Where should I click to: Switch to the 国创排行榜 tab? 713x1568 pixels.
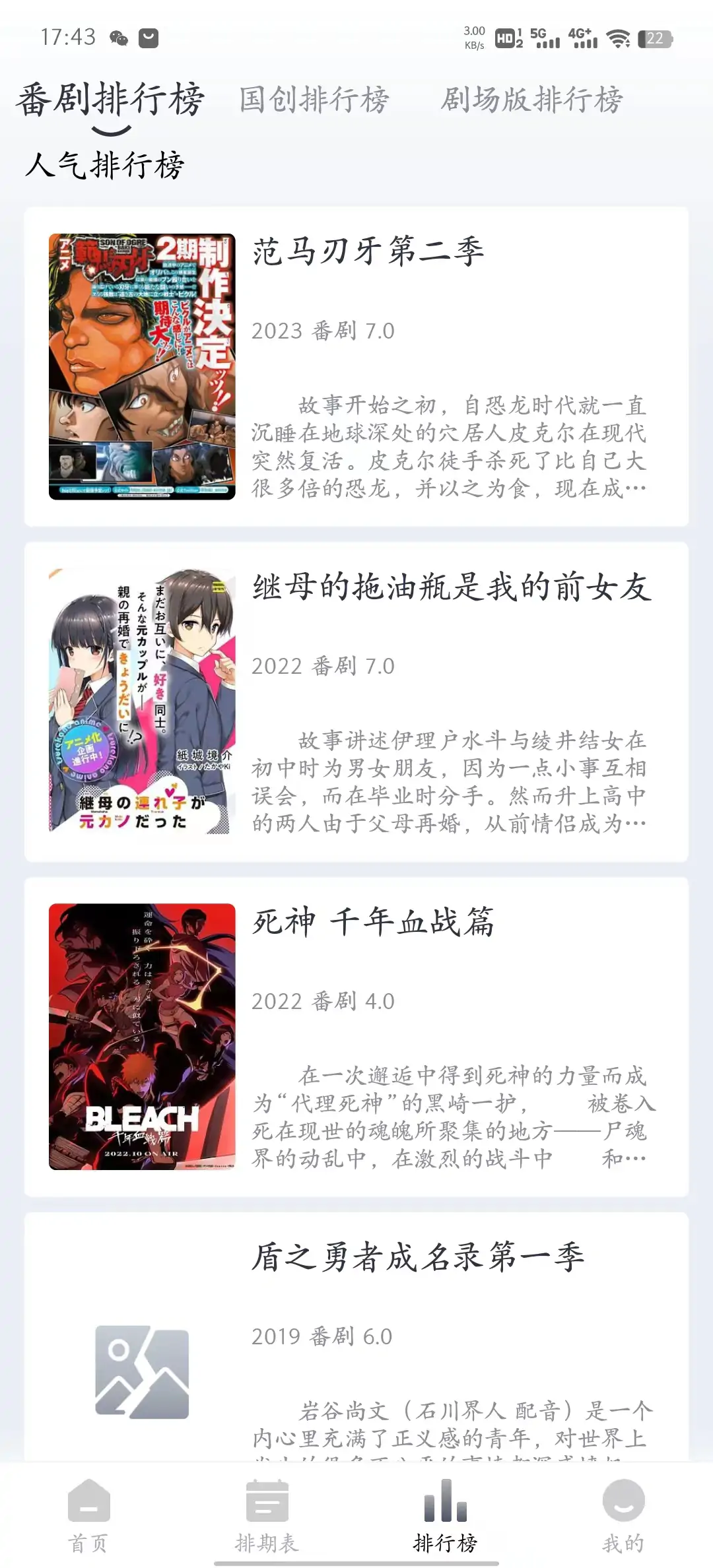[x=314, y=100]
